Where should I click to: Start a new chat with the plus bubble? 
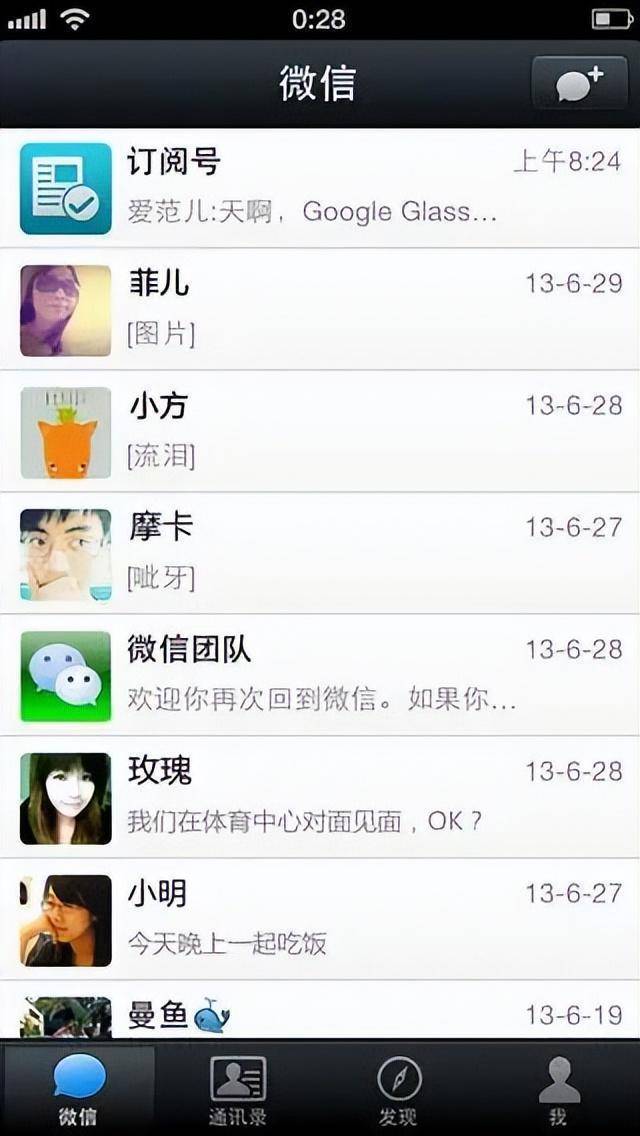pyautogui.click(x=580, y=83)
